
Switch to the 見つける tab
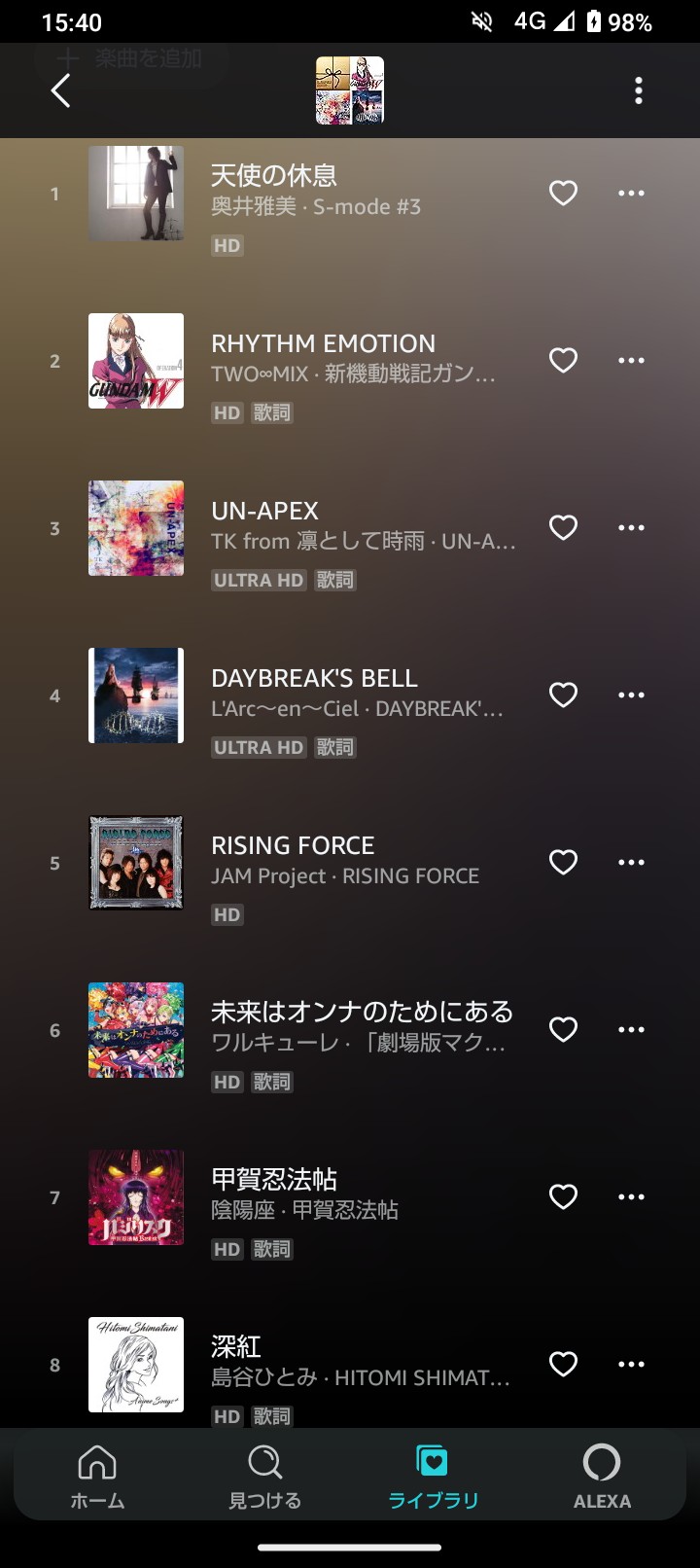(x=264, y=1477)
